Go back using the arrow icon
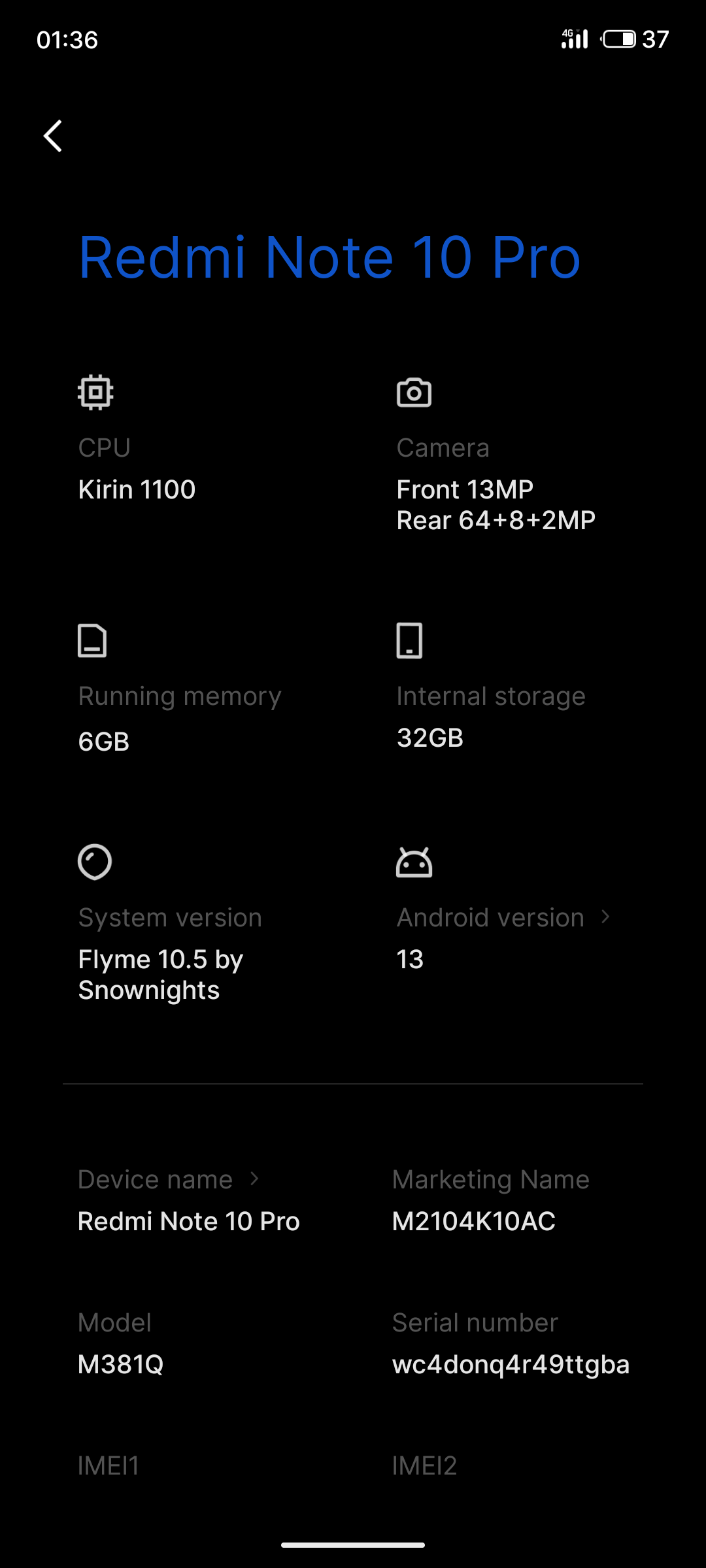Screen dimensions: 706x1568 click(x=53, y=136)
